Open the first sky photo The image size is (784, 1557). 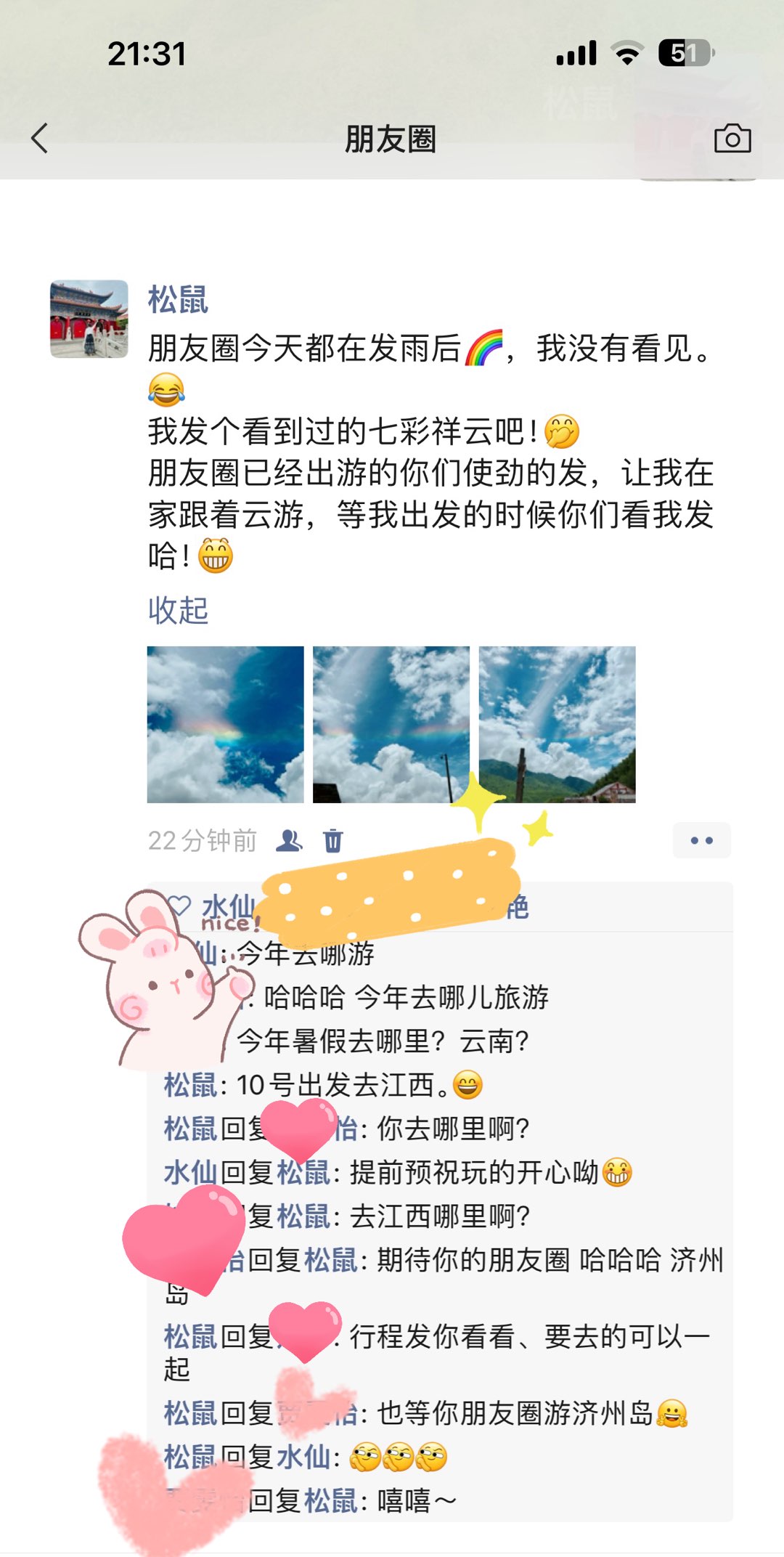point(225,724)
